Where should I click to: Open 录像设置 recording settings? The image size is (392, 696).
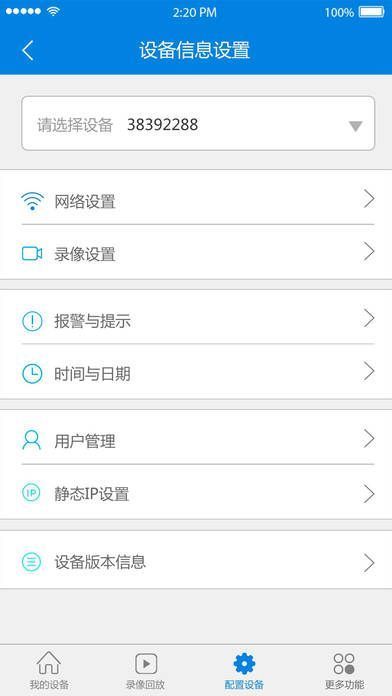pos(196,252)
